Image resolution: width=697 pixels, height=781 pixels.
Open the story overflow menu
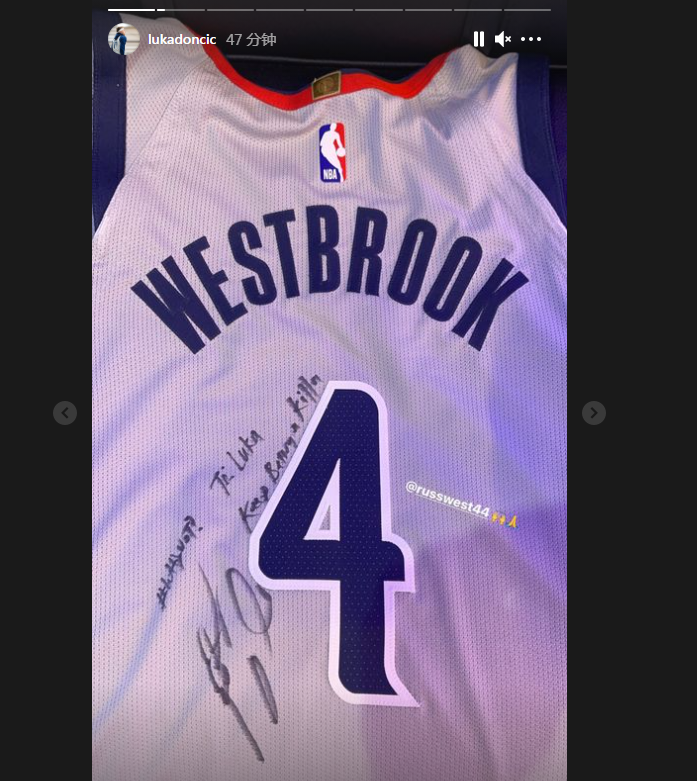click(531, 39)
